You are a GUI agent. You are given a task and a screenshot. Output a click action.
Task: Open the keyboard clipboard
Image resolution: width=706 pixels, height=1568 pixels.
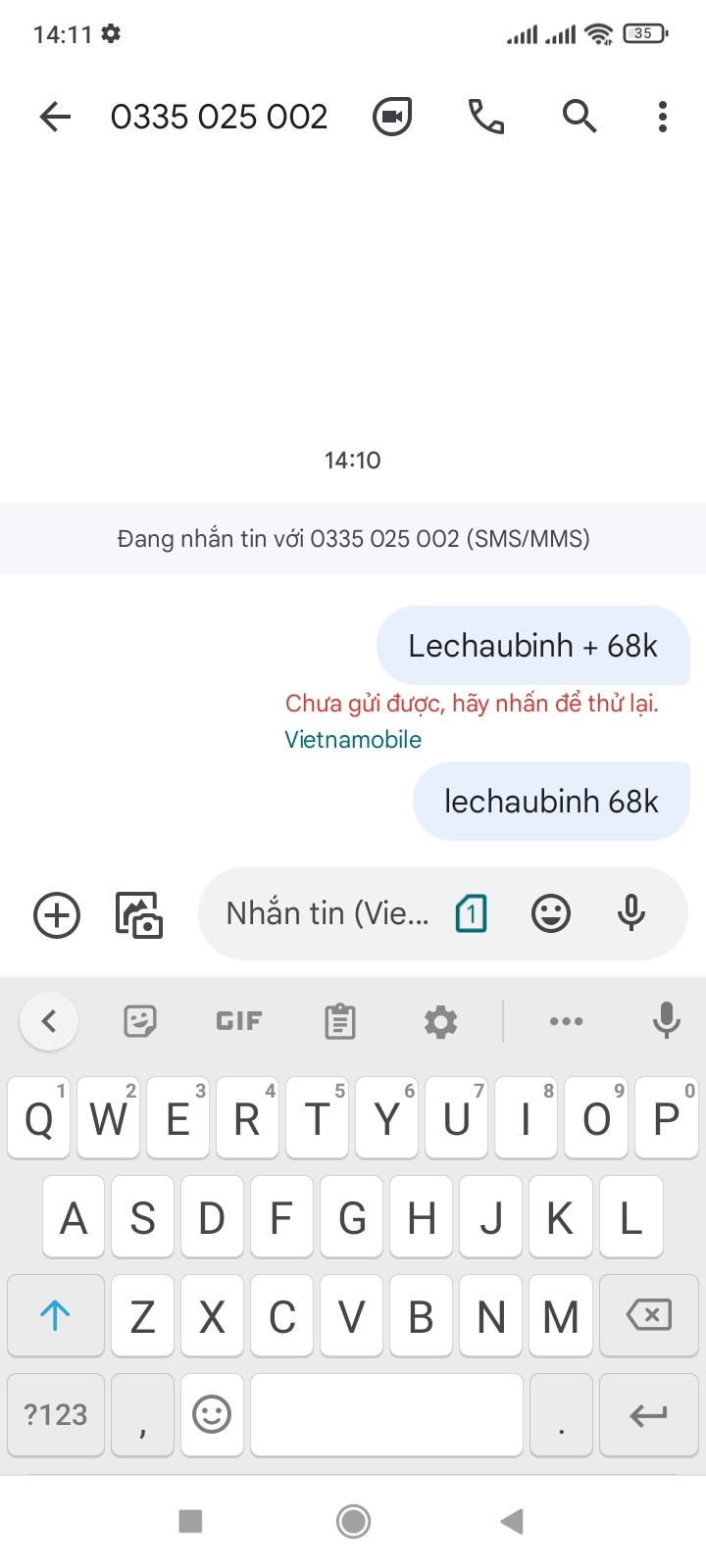tap(340, 1021)
